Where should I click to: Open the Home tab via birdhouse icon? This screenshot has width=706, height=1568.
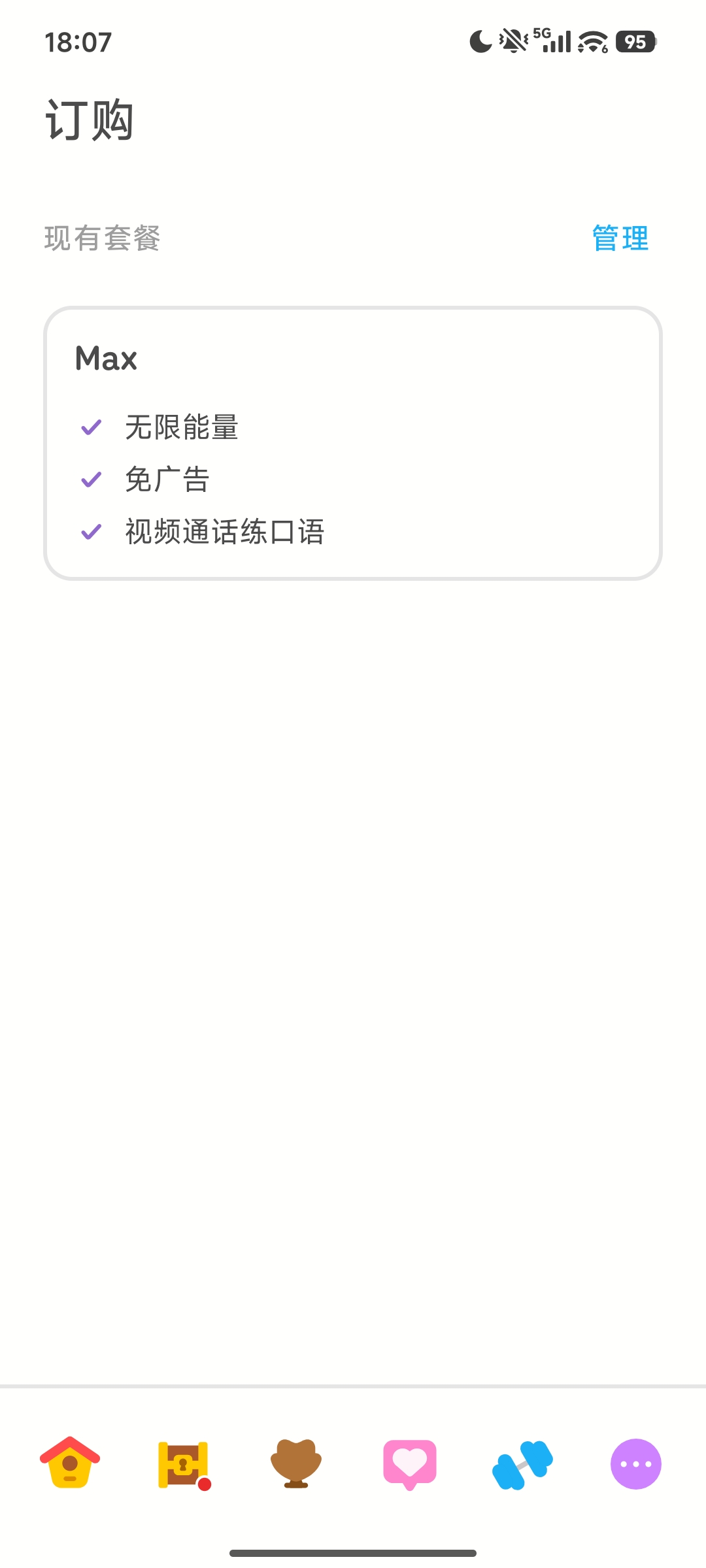click(71, 1465)
